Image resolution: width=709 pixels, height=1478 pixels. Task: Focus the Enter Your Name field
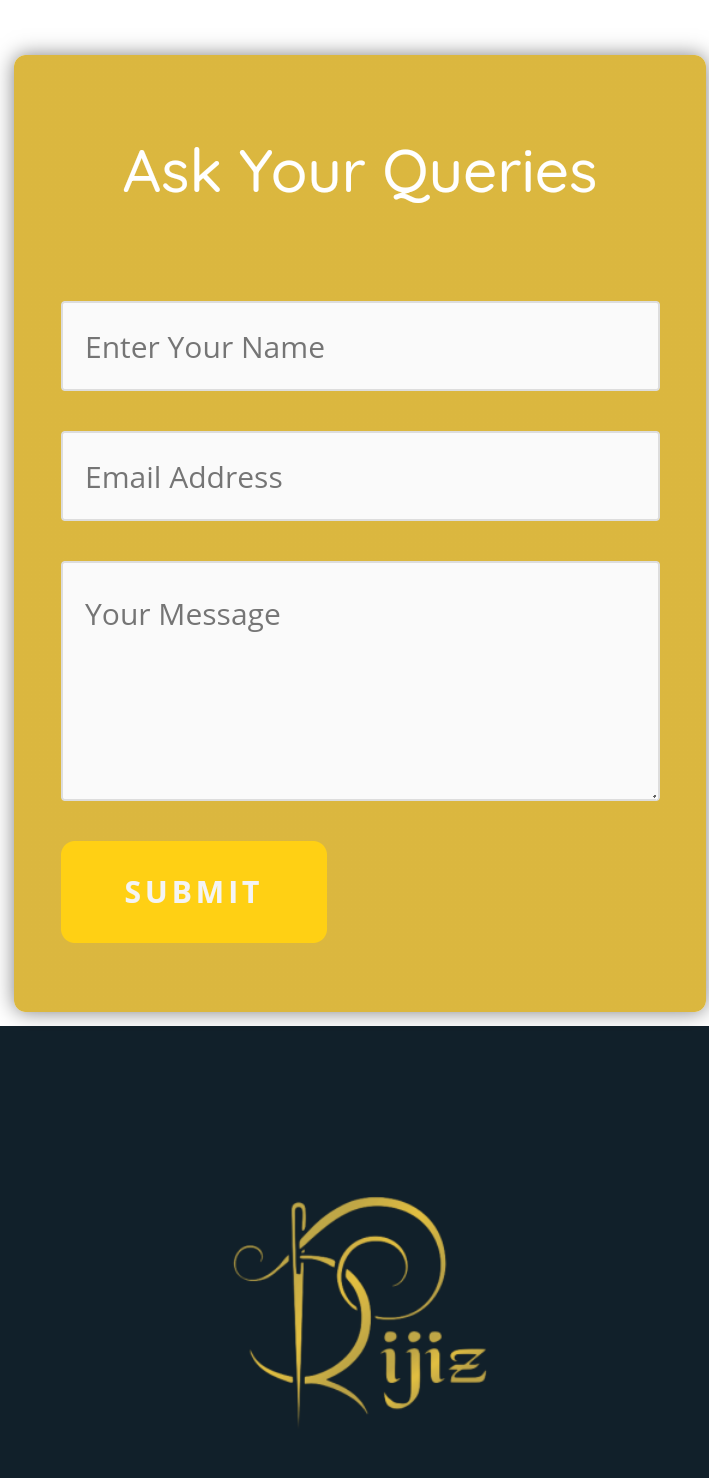pos(360,346)
